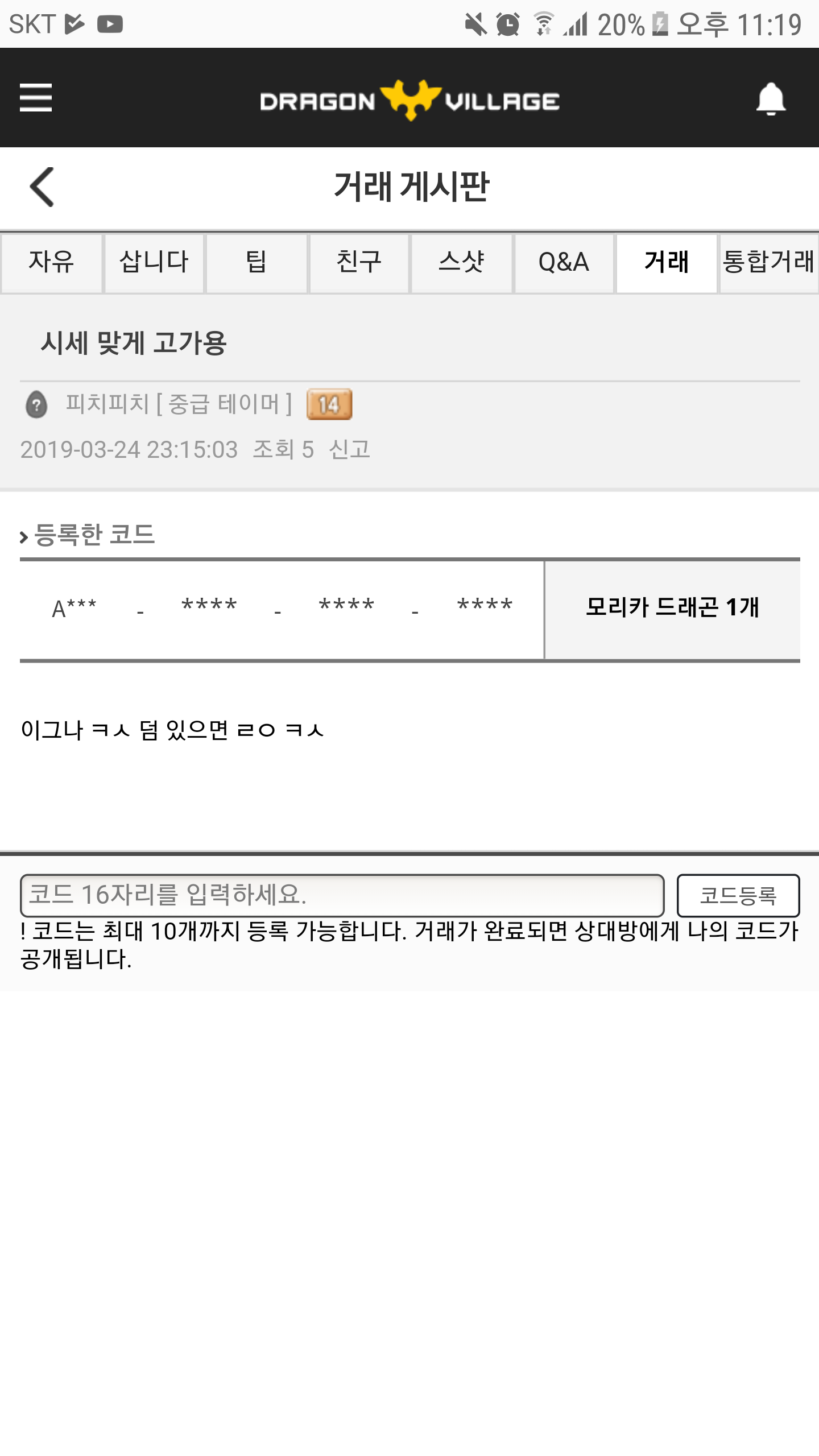Open the notifications bell

(771, 99)
